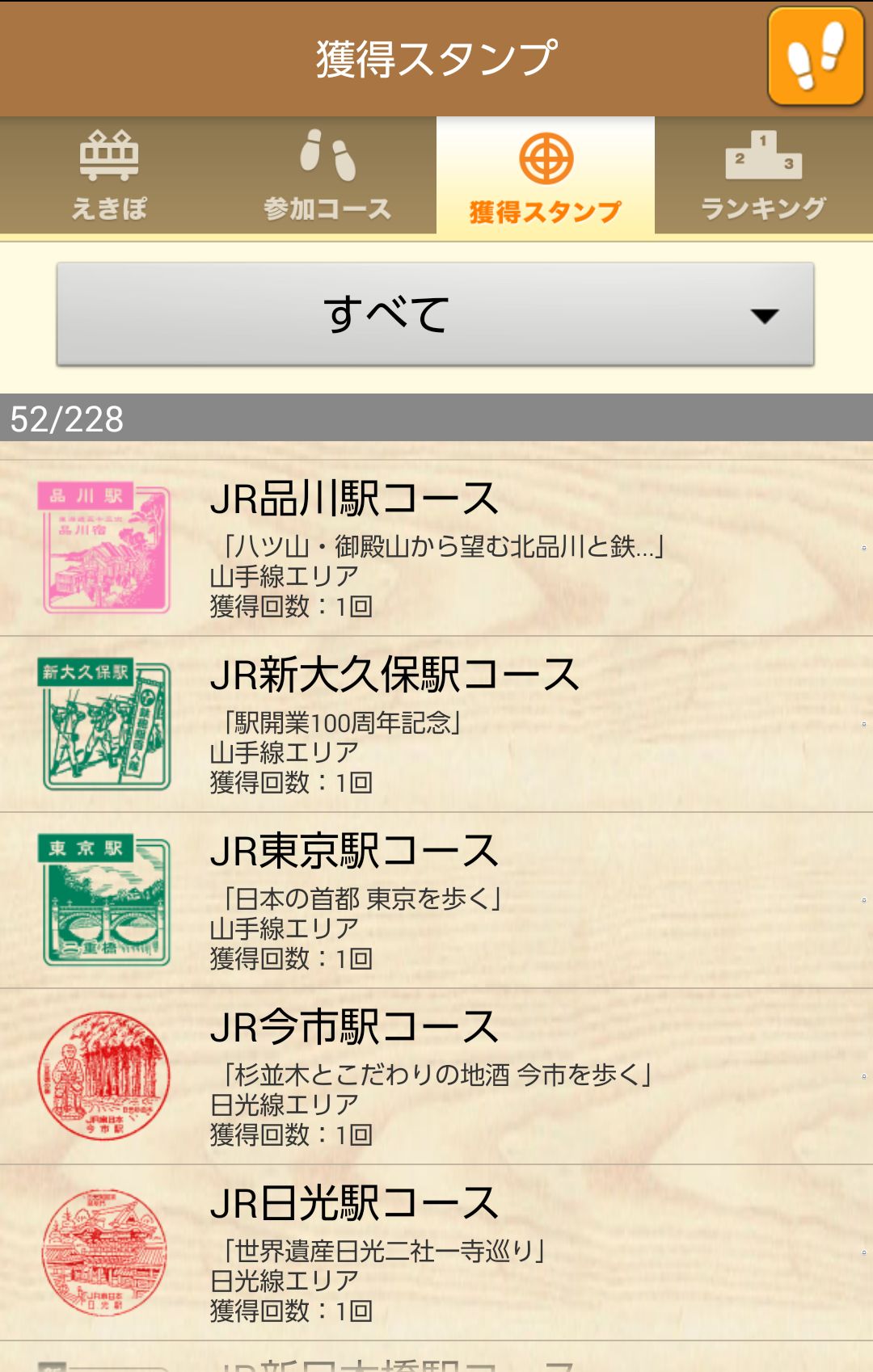Image resolution: width=873 pixels, height=1372 pixels.
Task: Open the JR今市駅コース stamp details
Action: 436,1077
